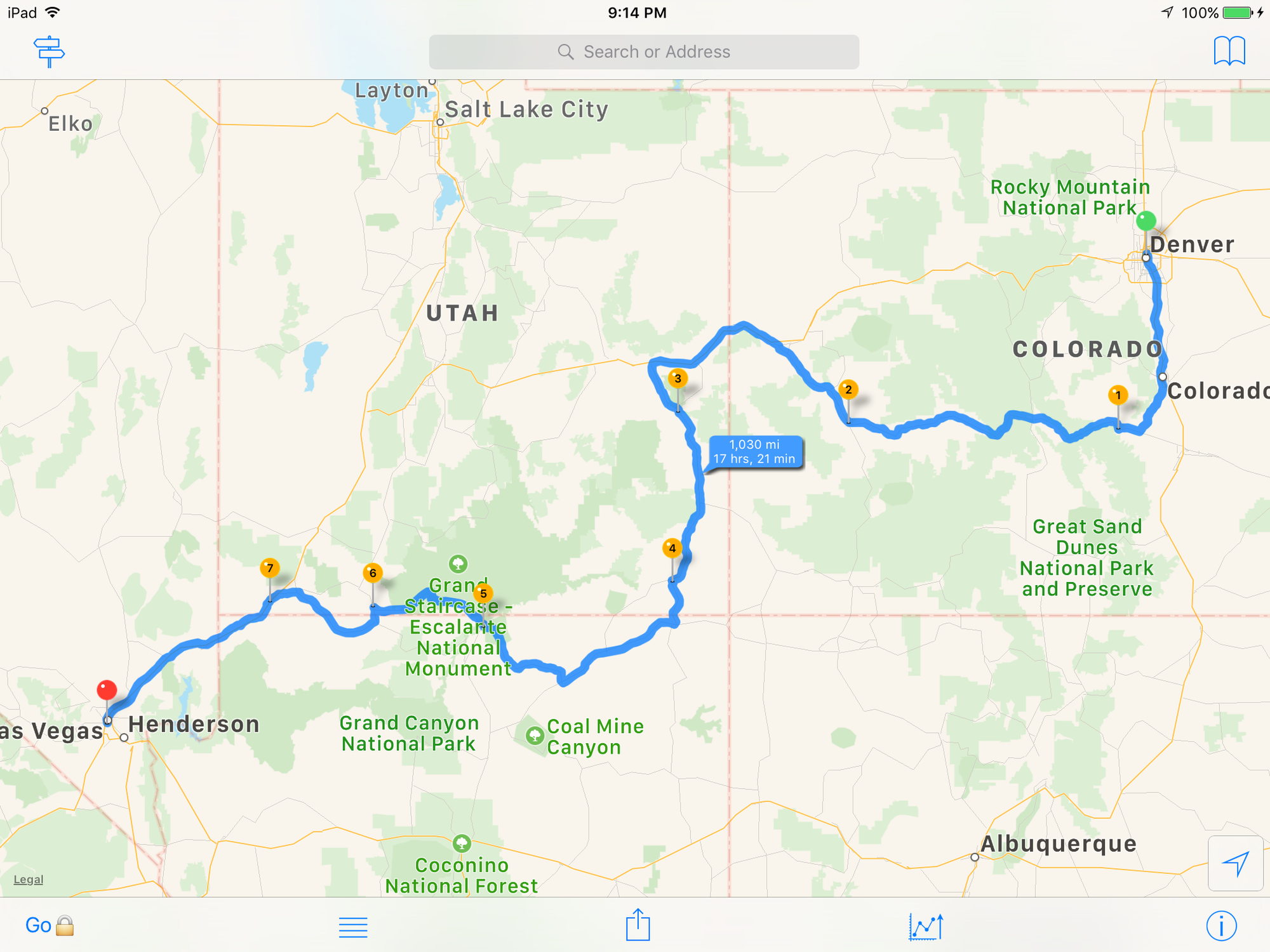Select waypoint pin number 4
The height and width of the screenshot is (952, 1270).
[672, 548]
